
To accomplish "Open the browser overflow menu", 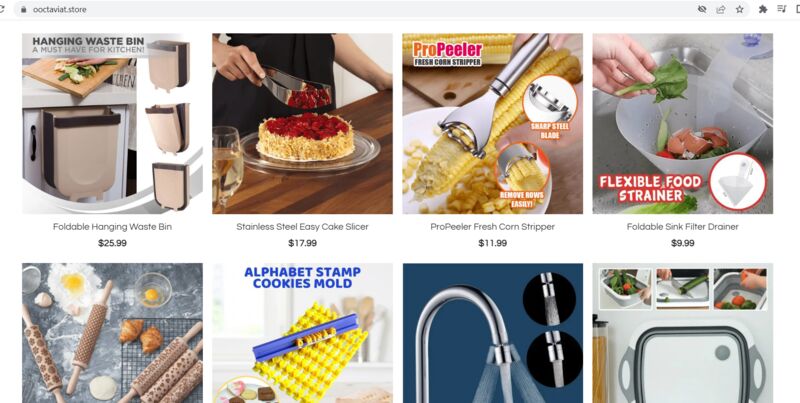I will pos(795,9).
